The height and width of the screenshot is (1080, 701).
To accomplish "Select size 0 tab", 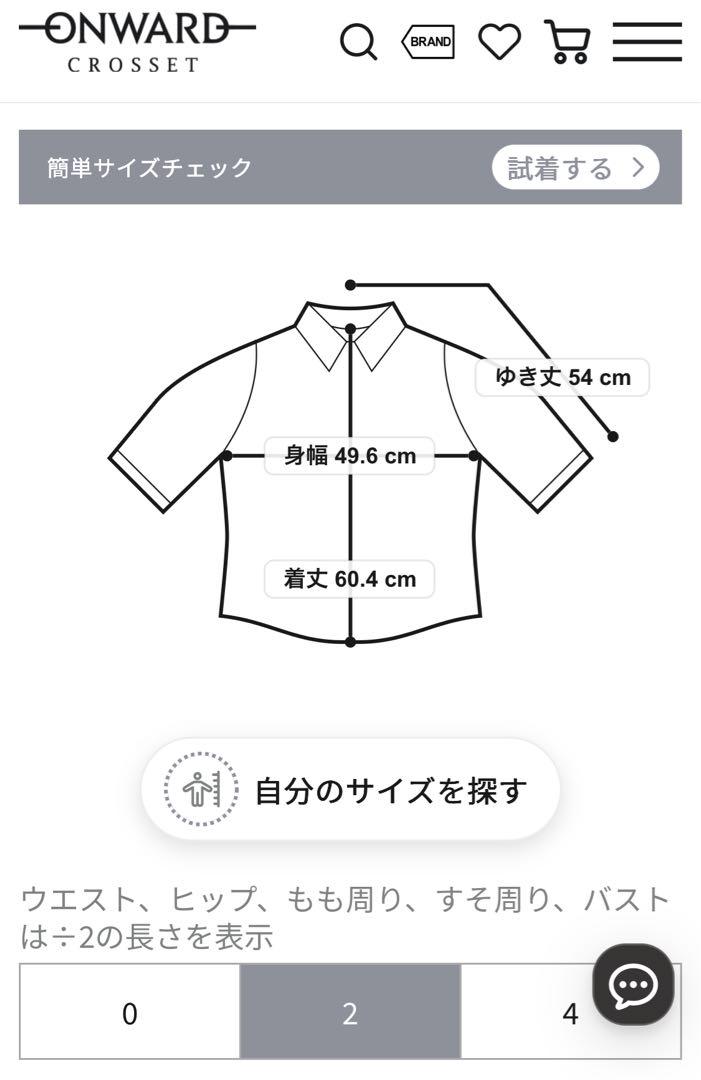I will (130, 1013).
